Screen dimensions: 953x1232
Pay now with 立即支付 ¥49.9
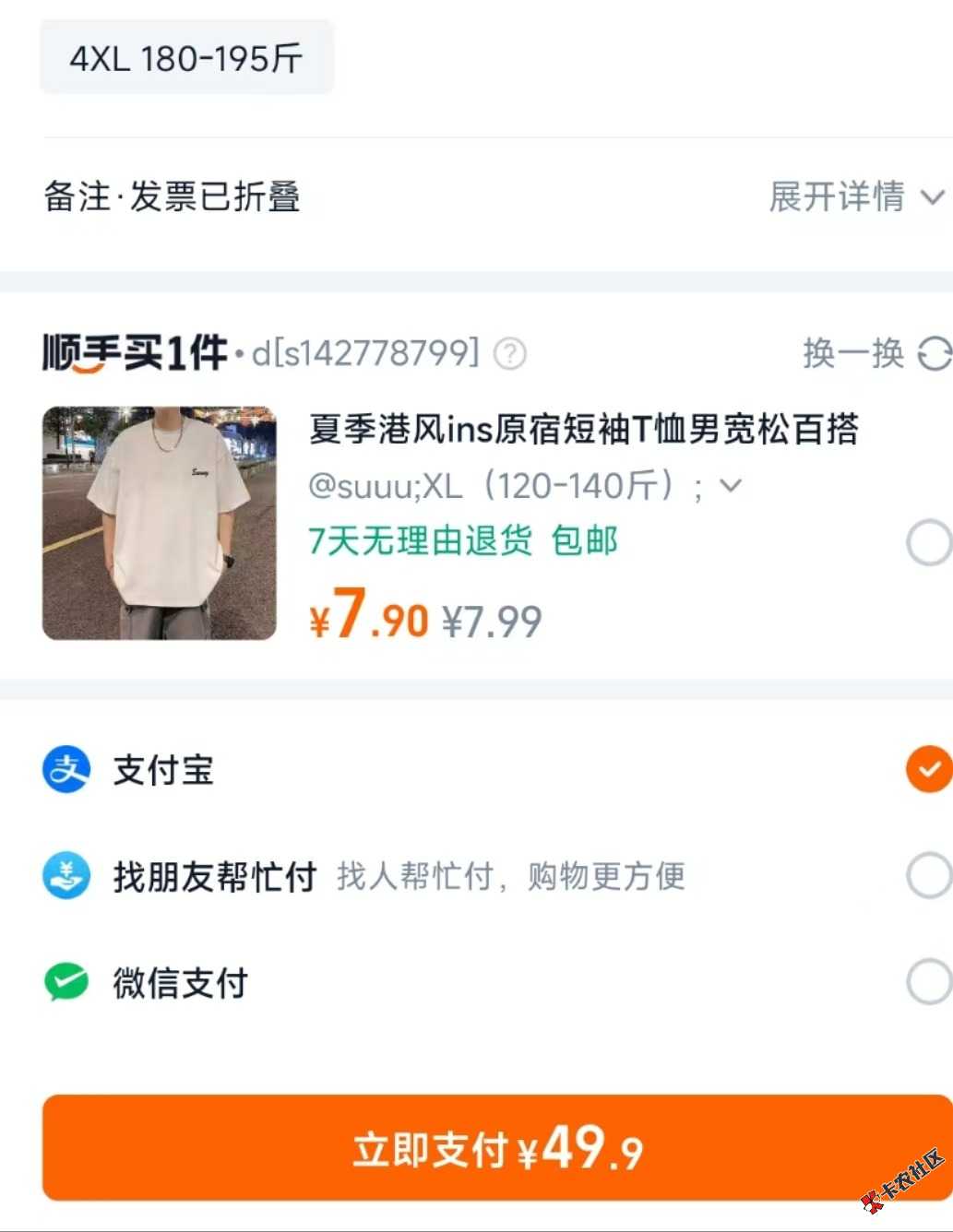coord(496,1148)
